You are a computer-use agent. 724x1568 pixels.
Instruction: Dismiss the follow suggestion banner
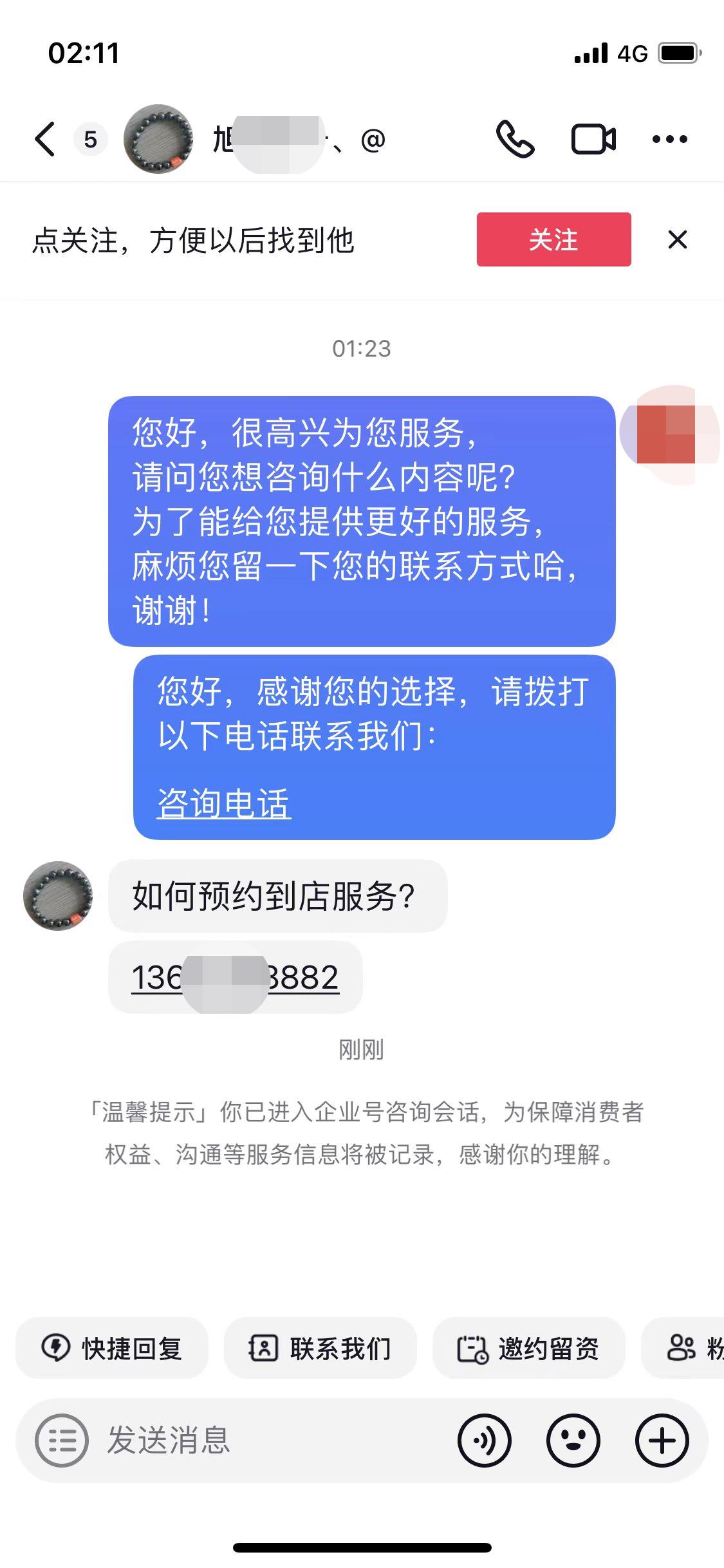point(678,239)
